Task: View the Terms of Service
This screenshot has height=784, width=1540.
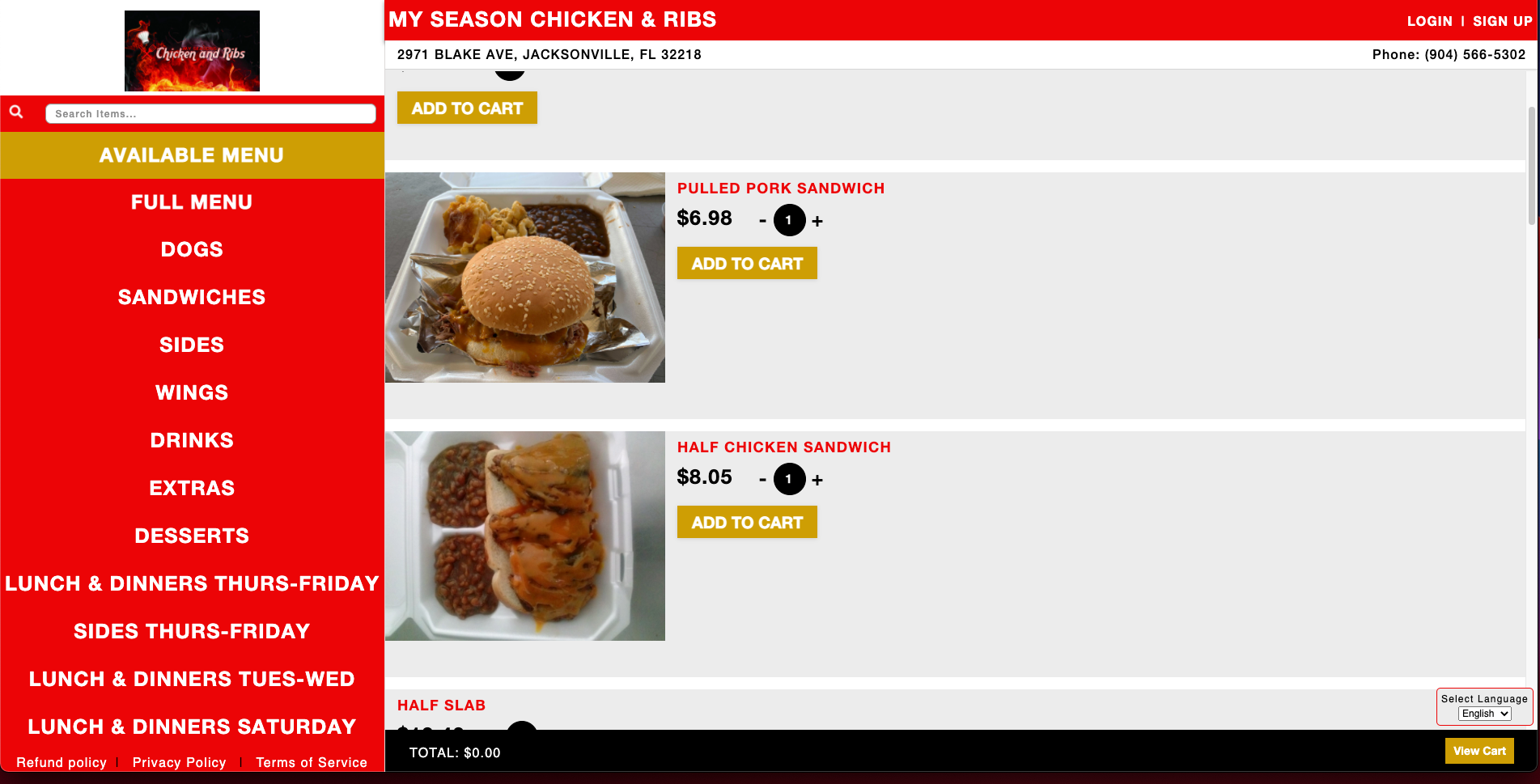Action: coord(312,763)
